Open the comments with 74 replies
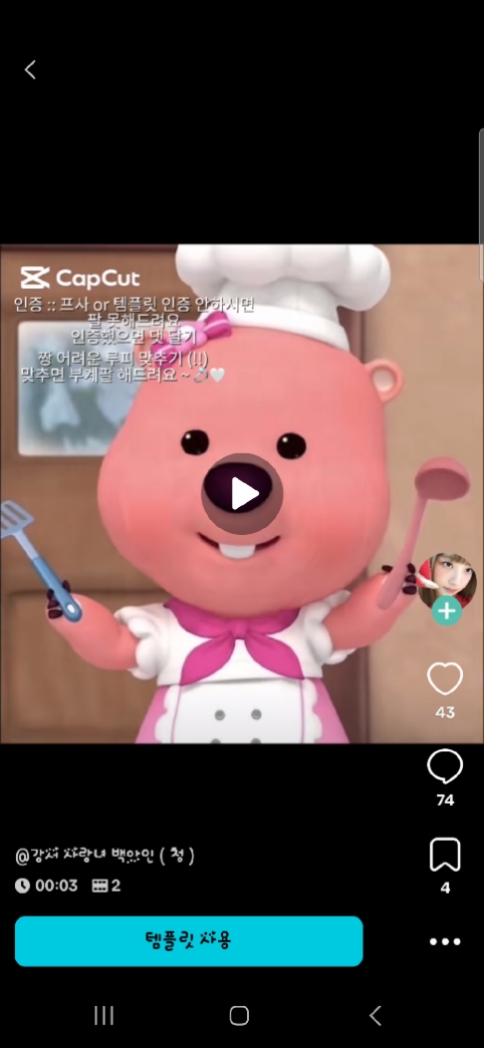484x1048 pixels. coord(445,767)
